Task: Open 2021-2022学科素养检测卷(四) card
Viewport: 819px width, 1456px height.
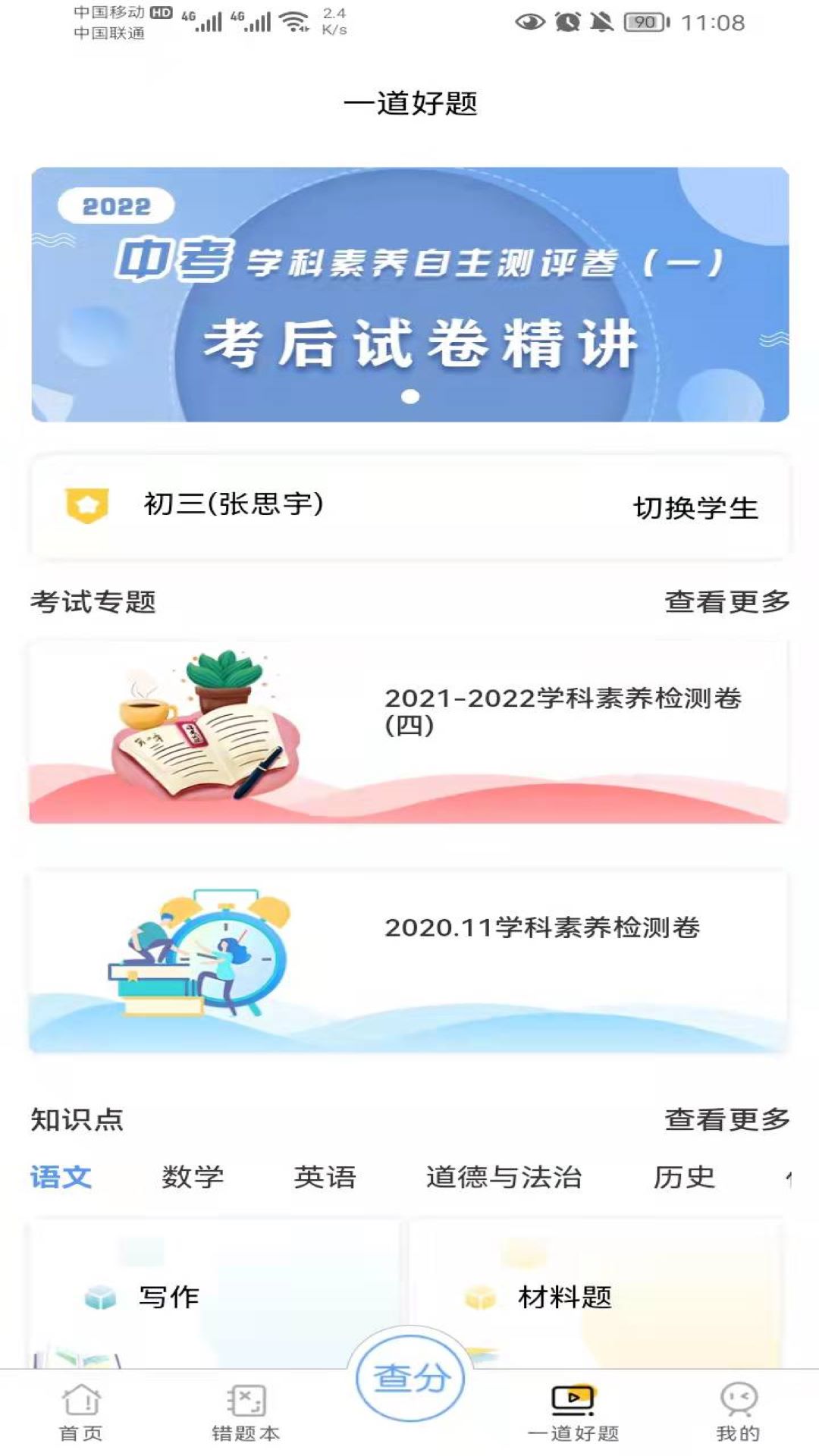Action: (409, 732)
